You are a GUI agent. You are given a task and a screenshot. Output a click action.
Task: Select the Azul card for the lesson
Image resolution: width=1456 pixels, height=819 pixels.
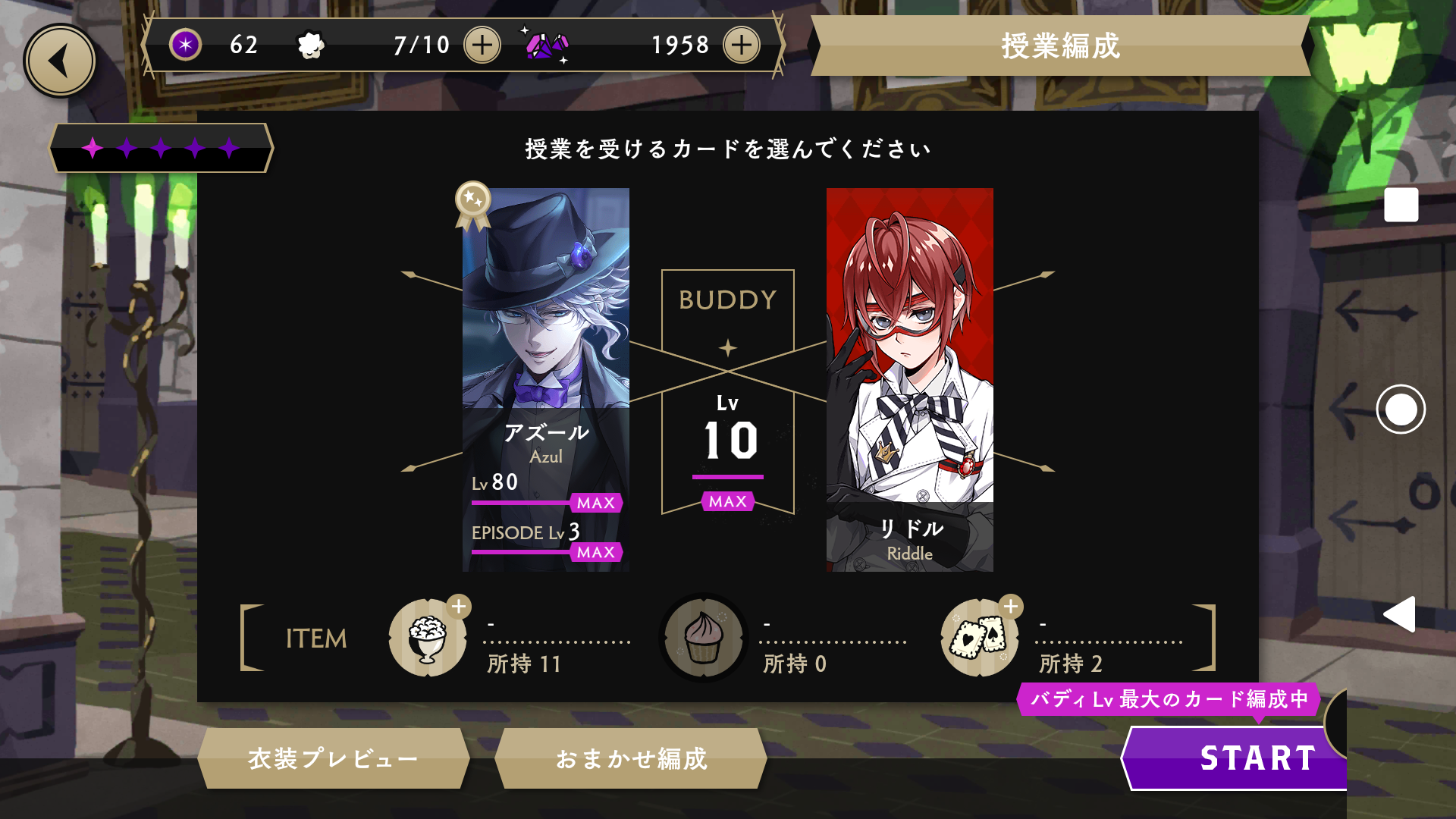[x=545, y=379]
